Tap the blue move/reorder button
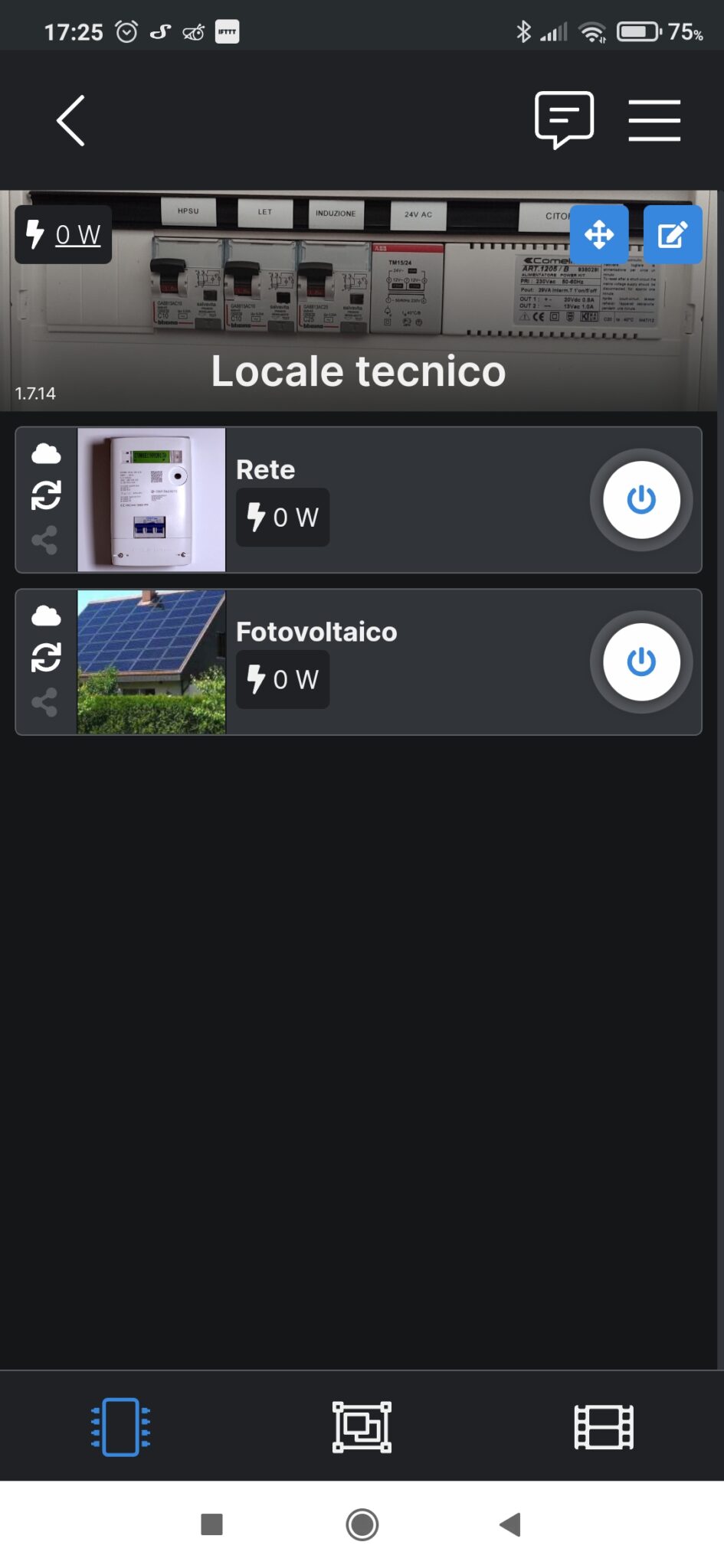 tap(598, 234)
